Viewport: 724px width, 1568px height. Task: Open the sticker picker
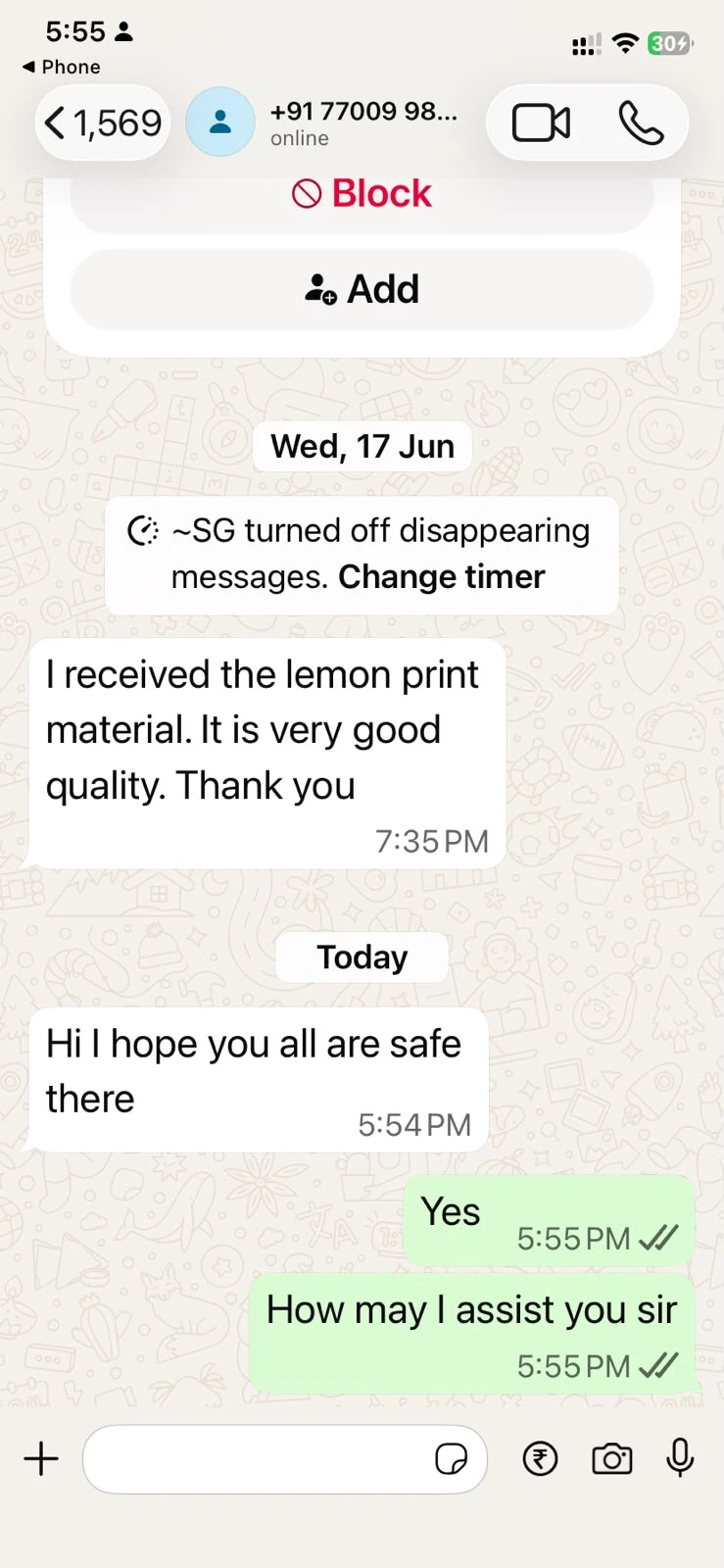pyautogui.click(x=451, y=1459)
